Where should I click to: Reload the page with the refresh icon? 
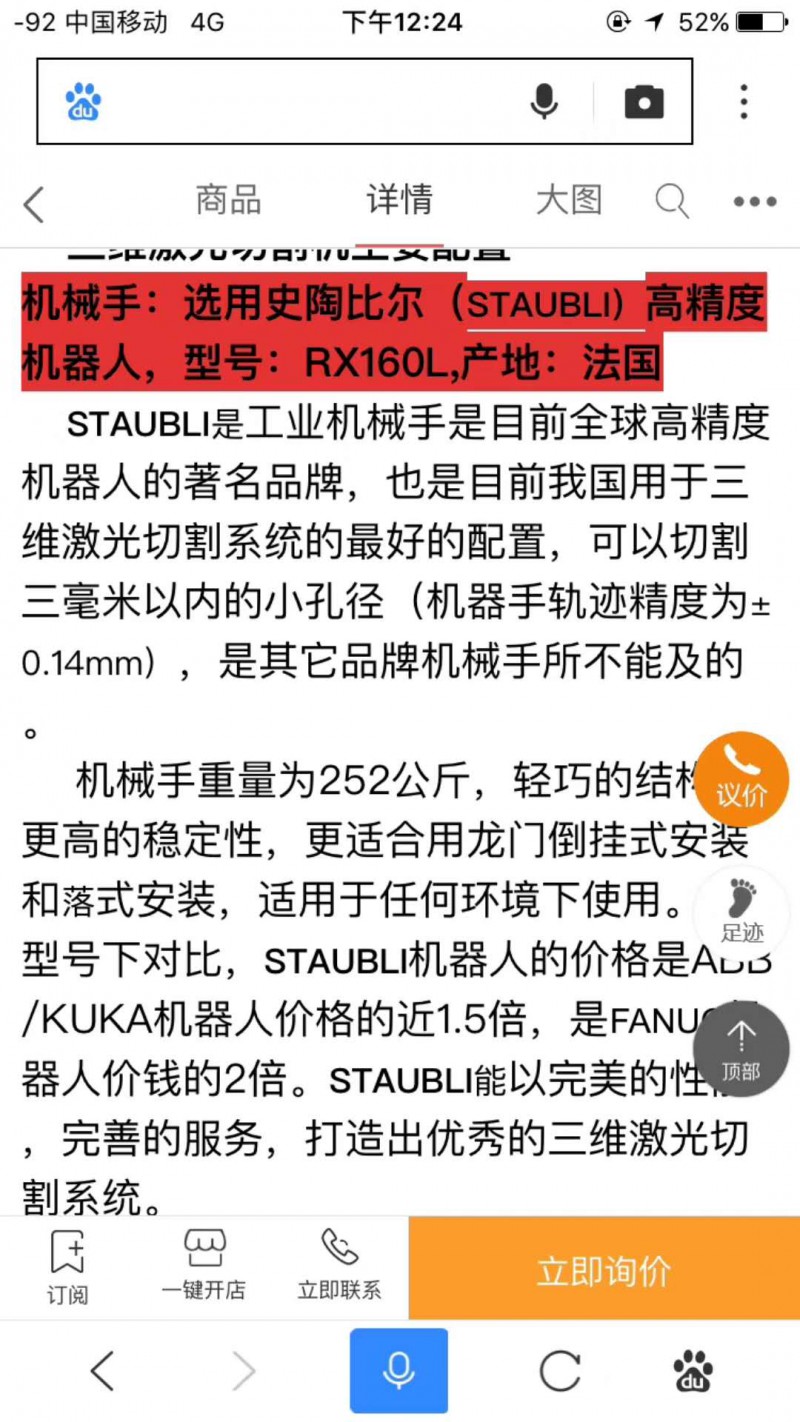point(560,1370)
